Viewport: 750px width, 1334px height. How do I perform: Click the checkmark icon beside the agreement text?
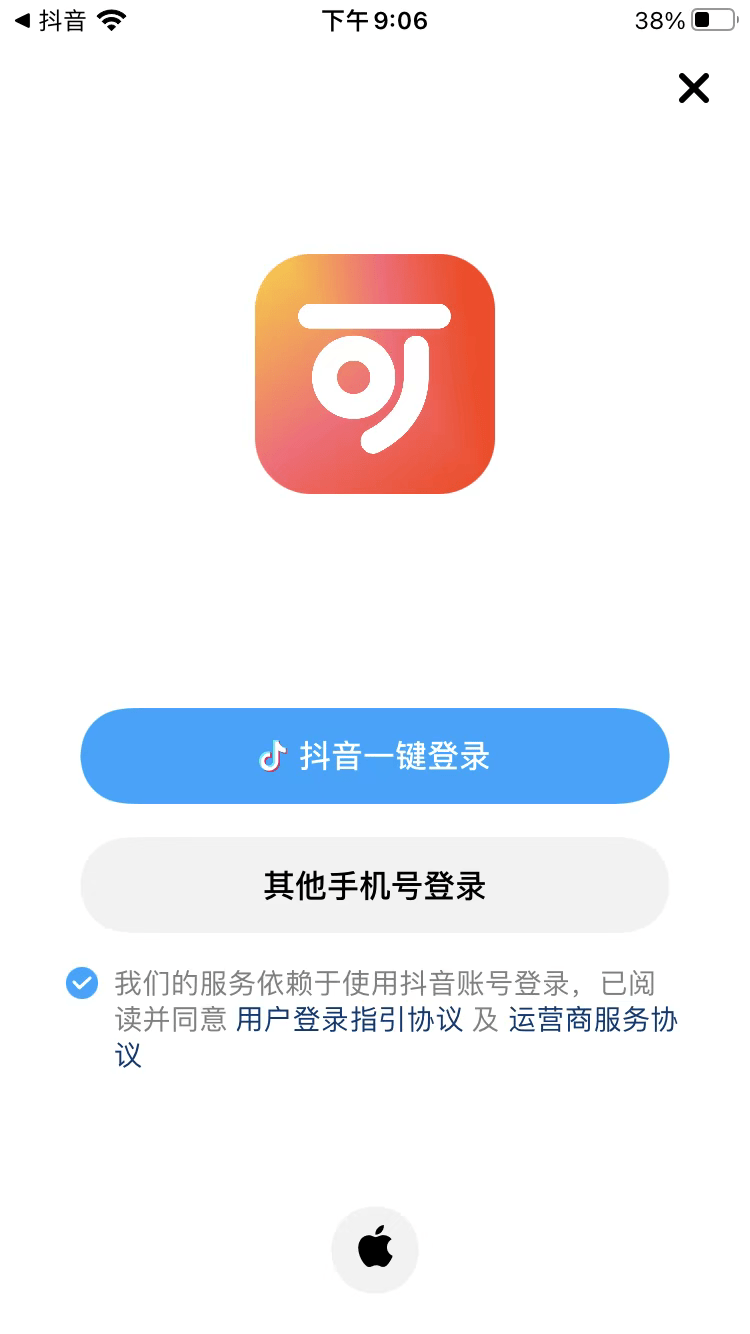point(81,984)
